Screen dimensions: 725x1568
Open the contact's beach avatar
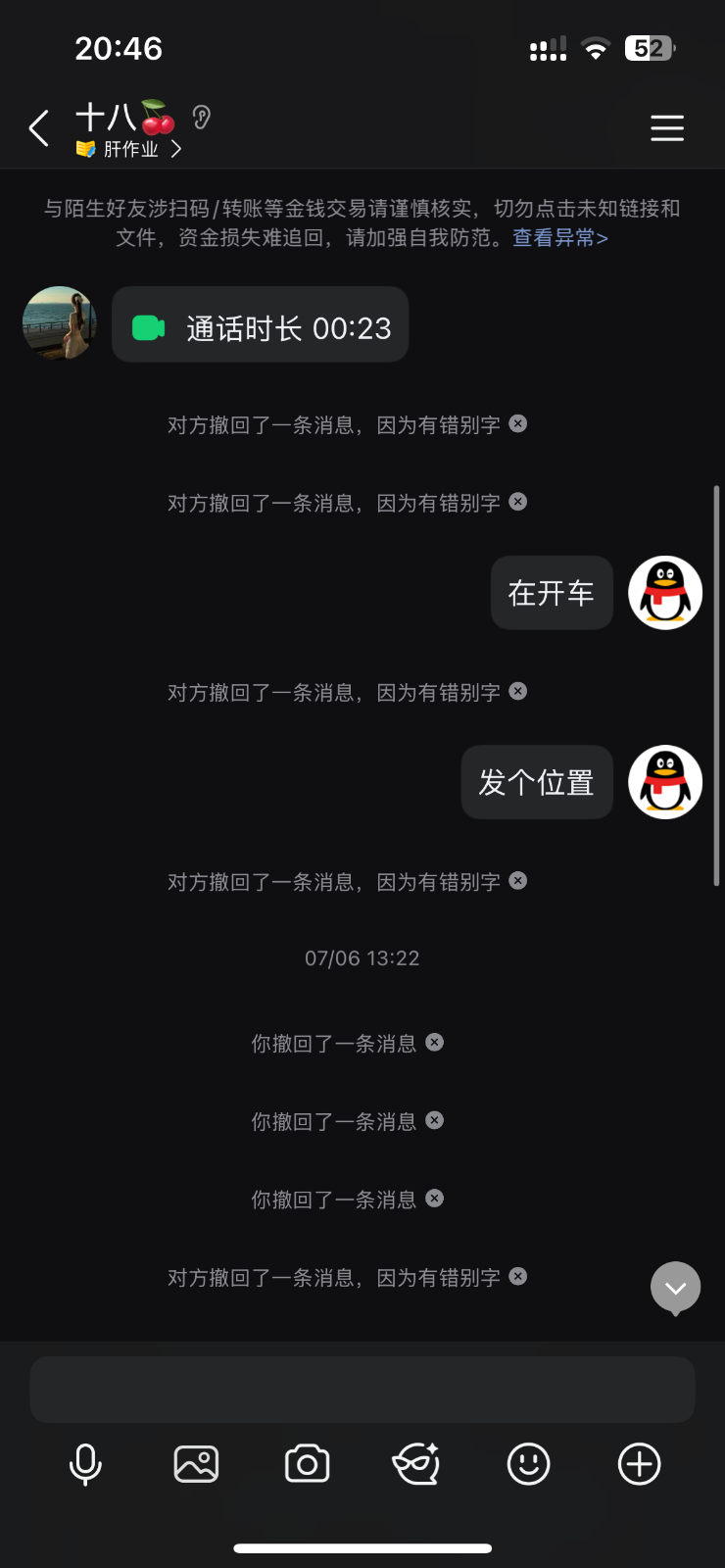click(60, 323)
